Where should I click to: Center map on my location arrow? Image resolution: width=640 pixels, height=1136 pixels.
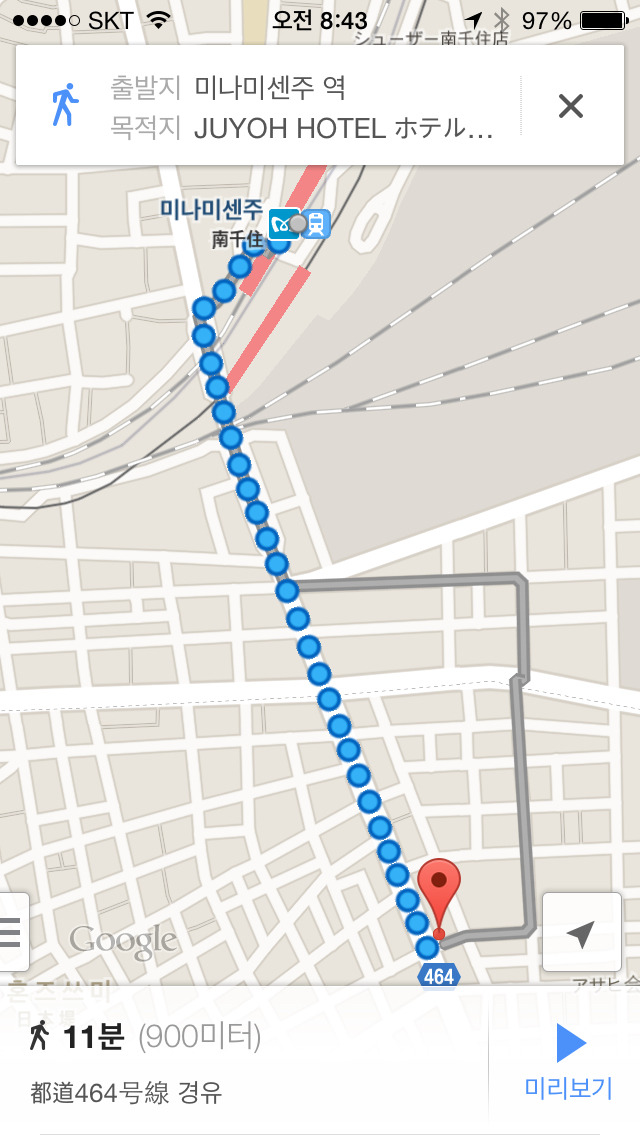[580, 933]
